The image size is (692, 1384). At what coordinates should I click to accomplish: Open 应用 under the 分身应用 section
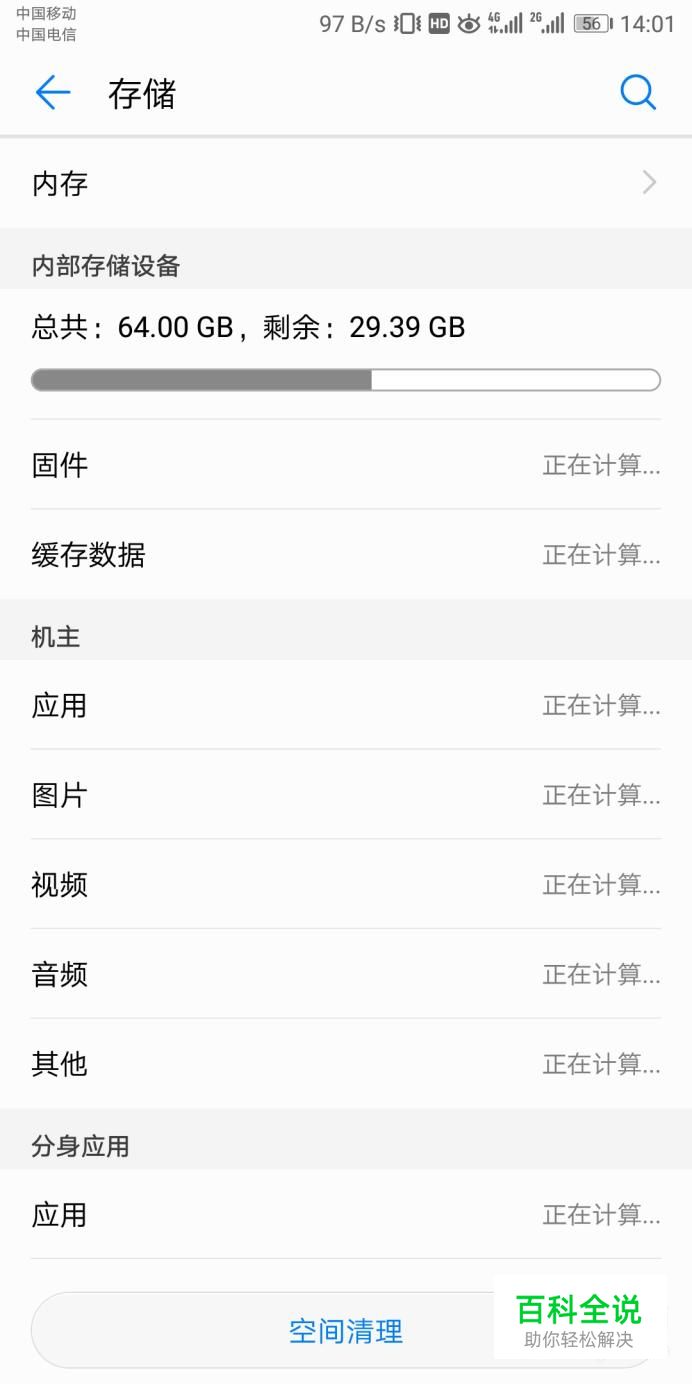[345, 1215]
